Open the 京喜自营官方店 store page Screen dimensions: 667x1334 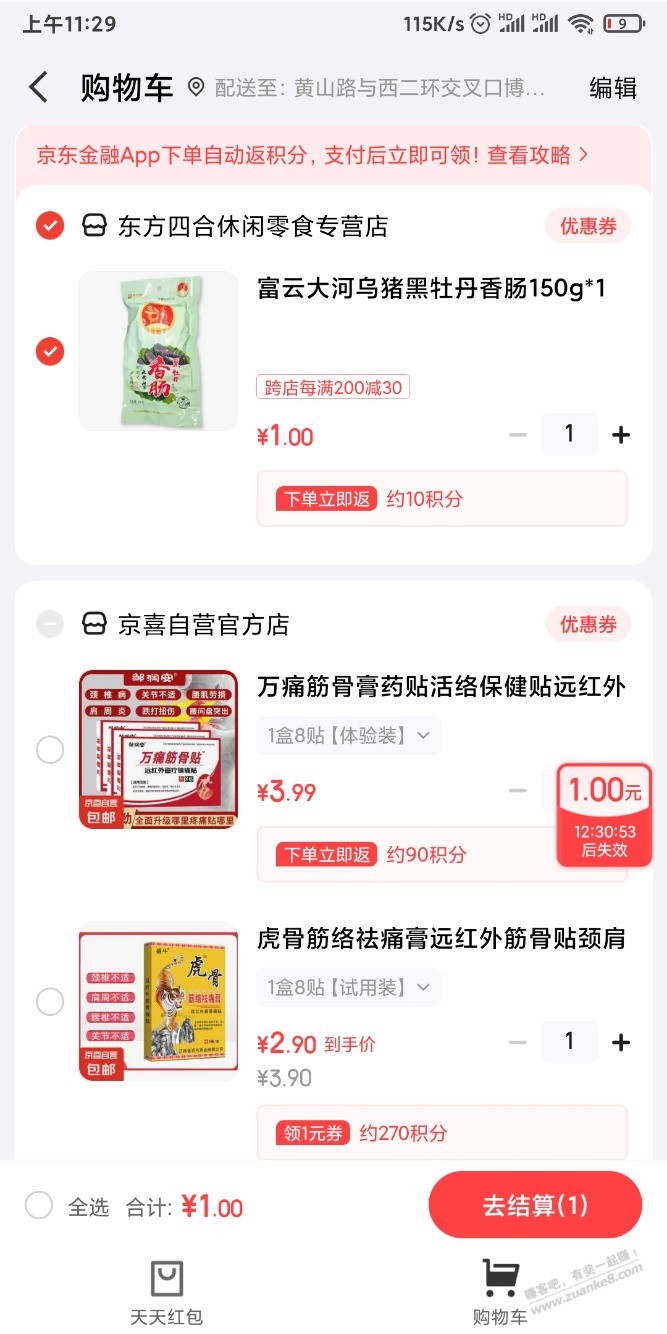click(203, 625)
